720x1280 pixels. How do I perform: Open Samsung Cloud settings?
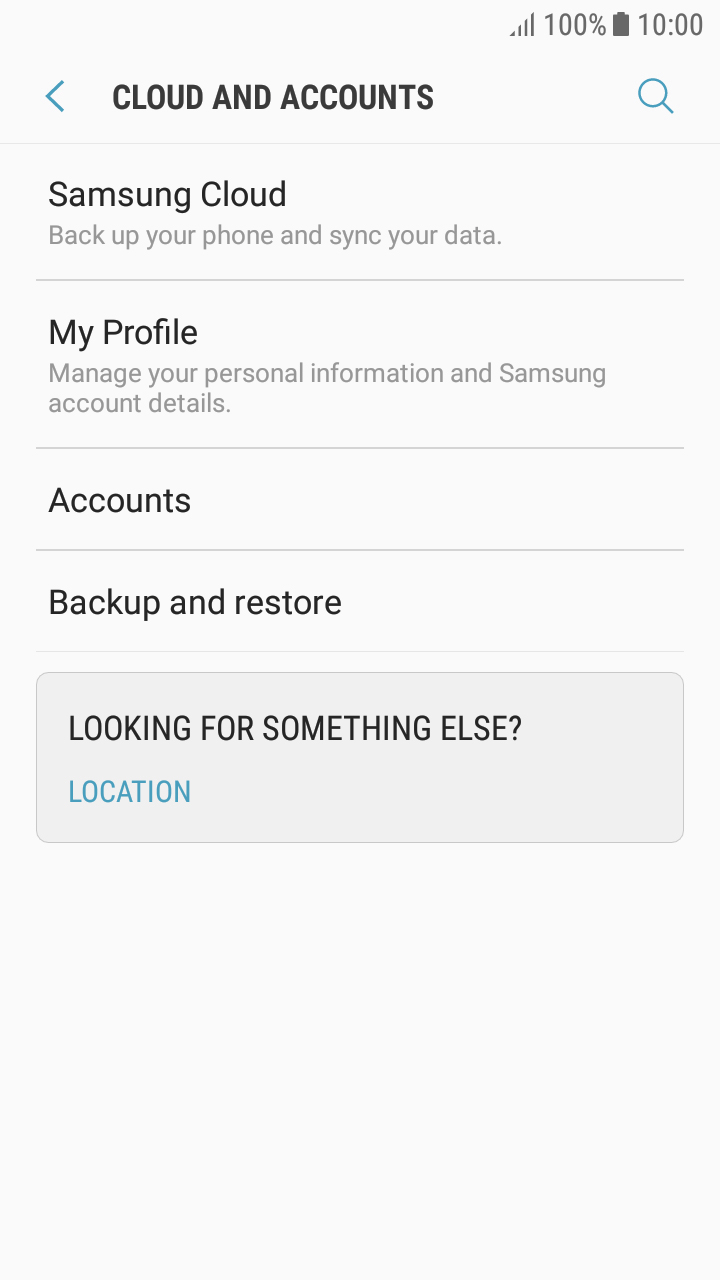click(x=360, y=212)
